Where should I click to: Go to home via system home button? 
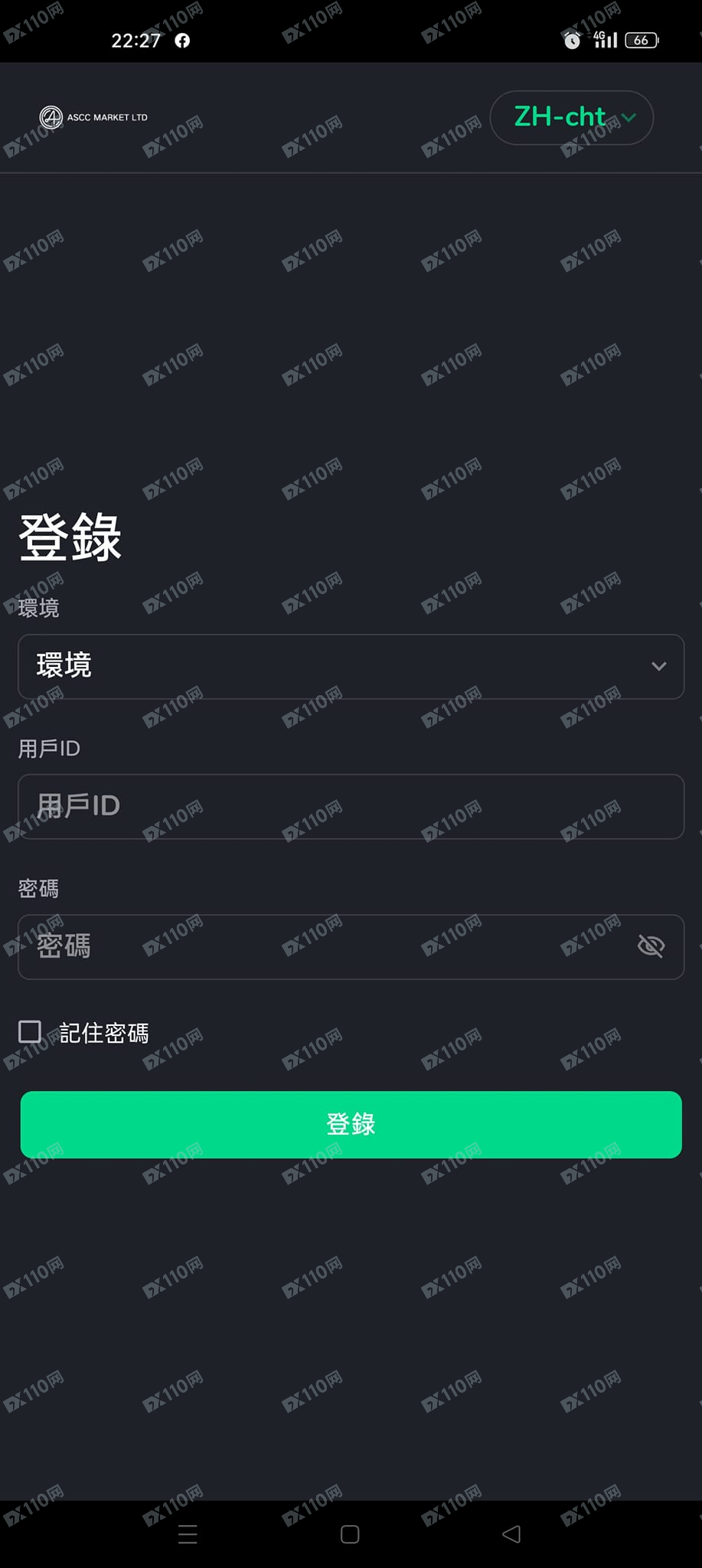click(350, 1534)
